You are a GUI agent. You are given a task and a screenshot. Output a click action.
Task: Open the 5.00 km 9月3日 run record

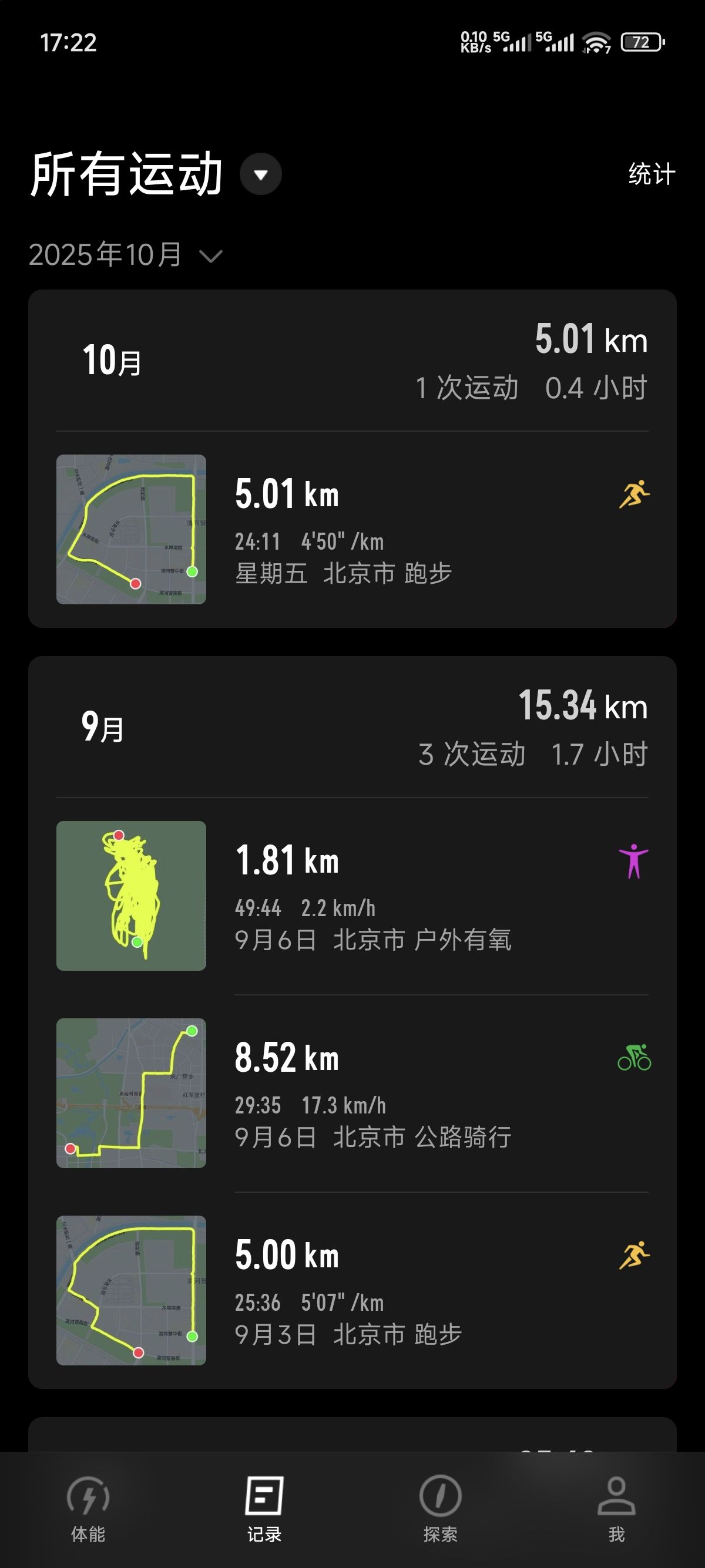click(x=352, y=1290)
